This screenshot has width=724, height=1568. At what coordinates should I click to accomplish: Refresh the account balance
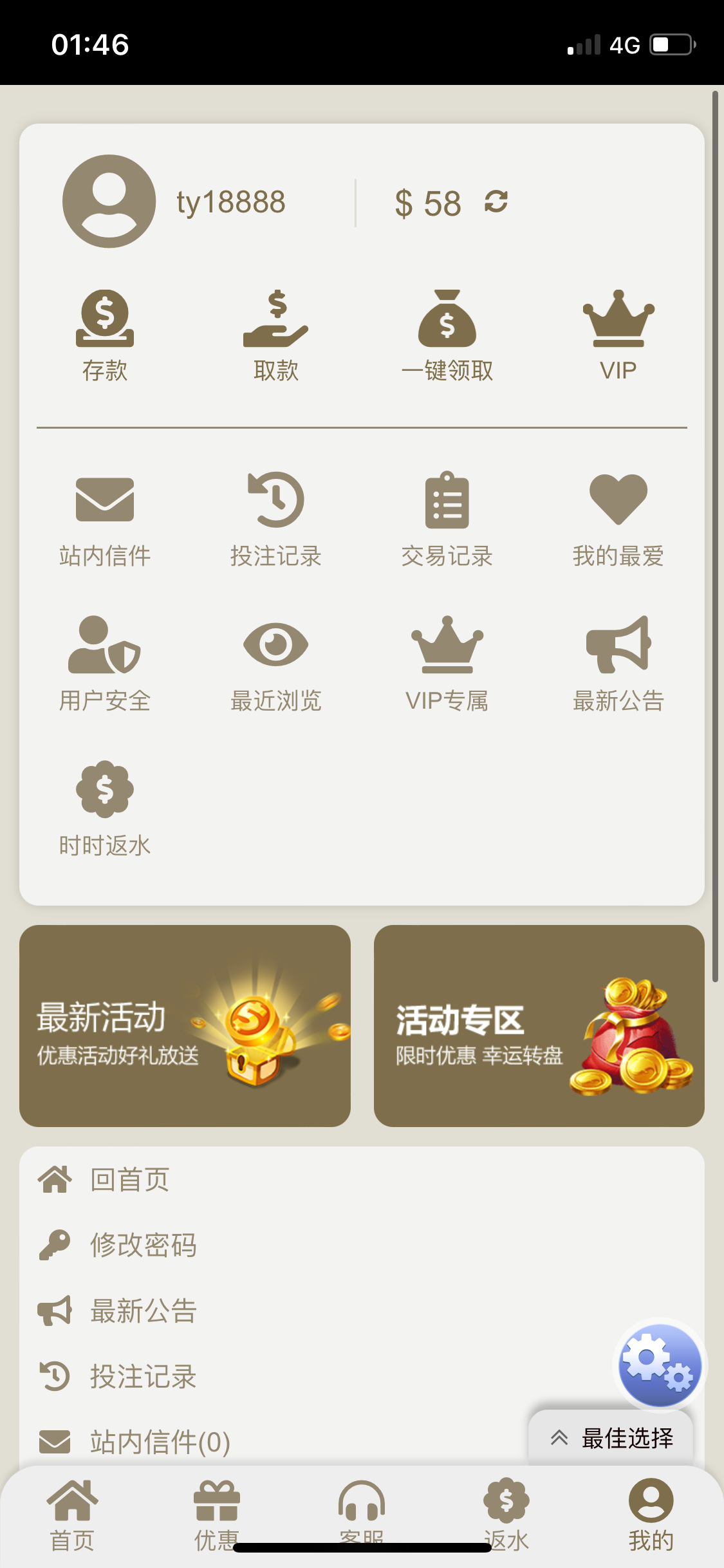496,202
